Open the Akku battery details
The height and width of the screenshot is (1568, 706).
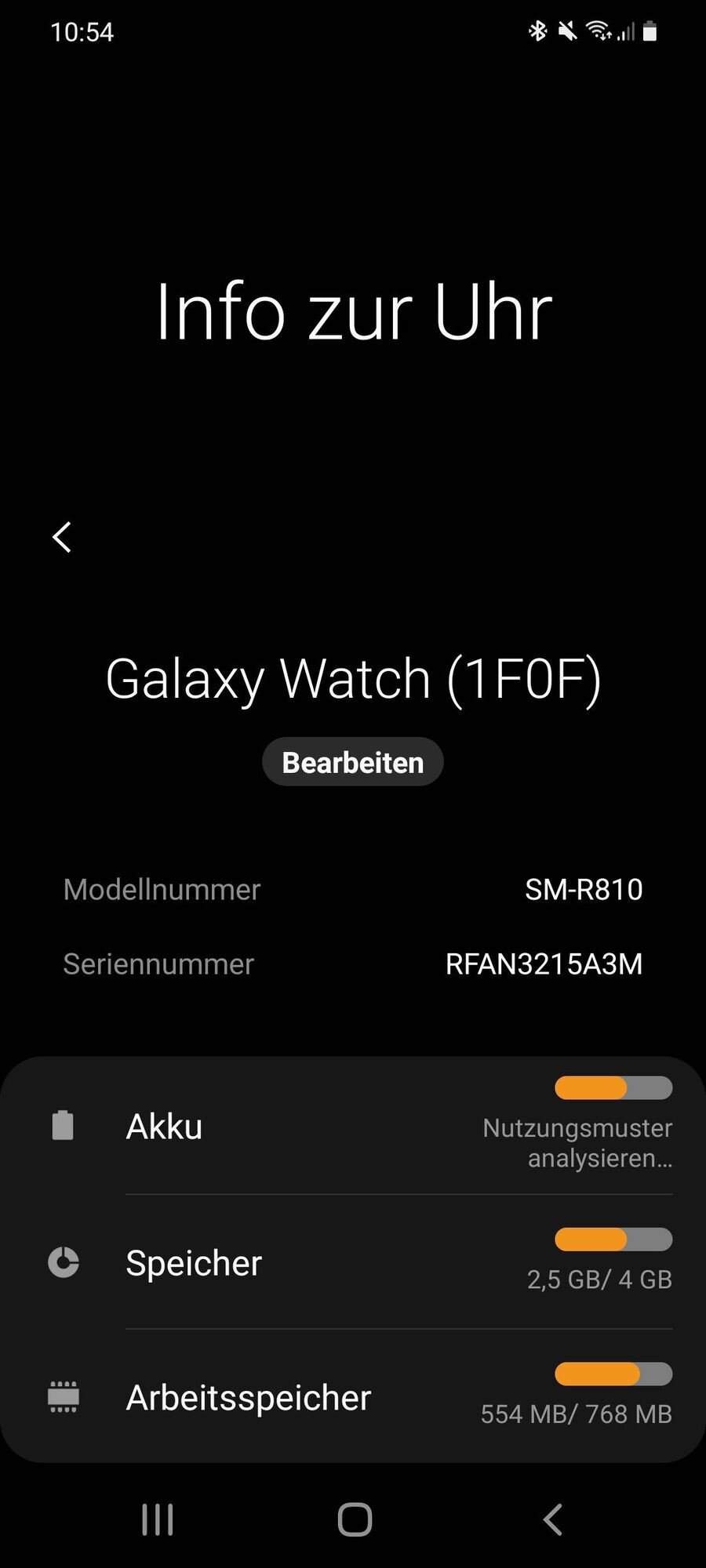click(353, 1127)
